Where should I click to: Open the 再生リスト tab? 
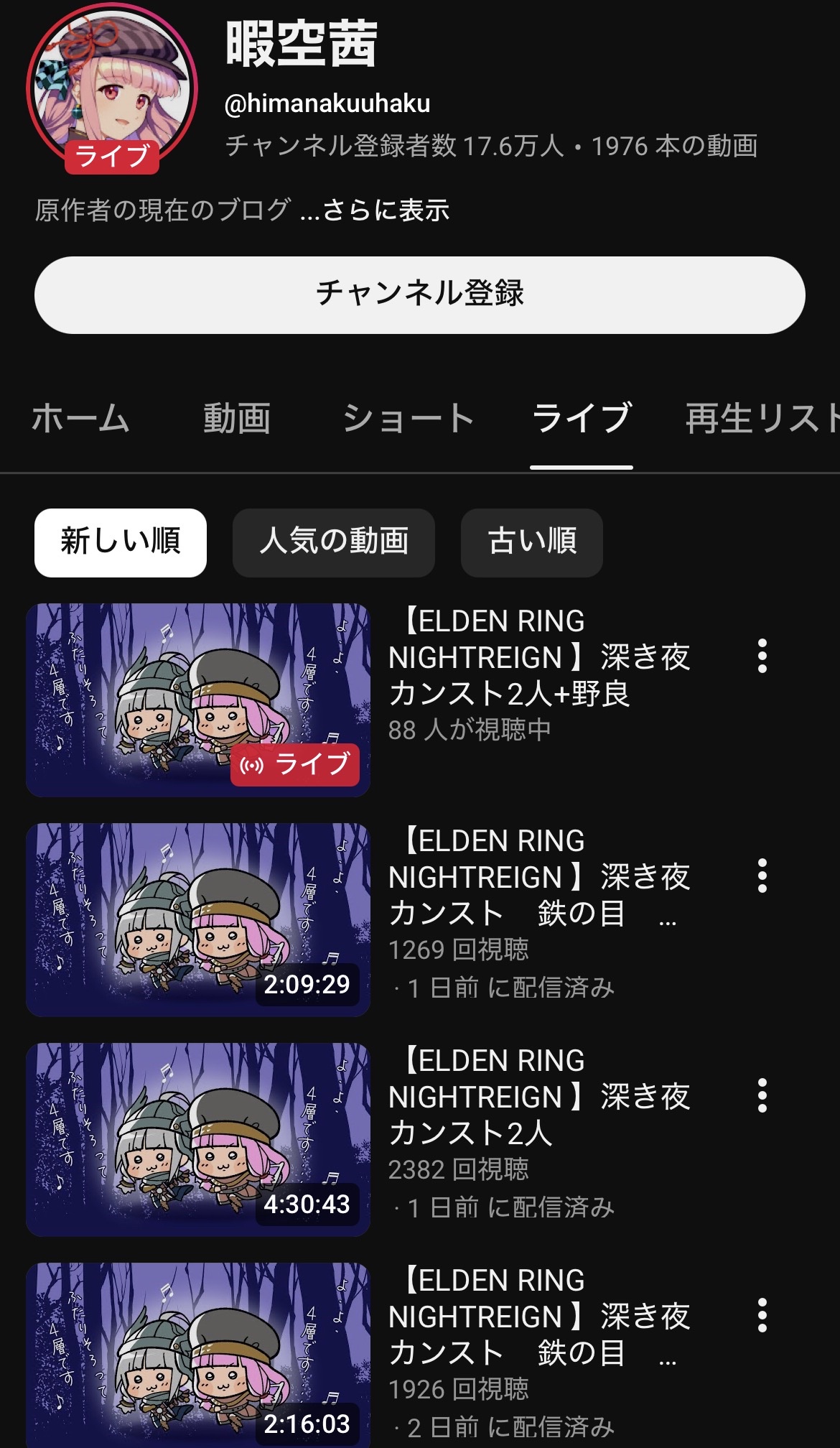761,418
